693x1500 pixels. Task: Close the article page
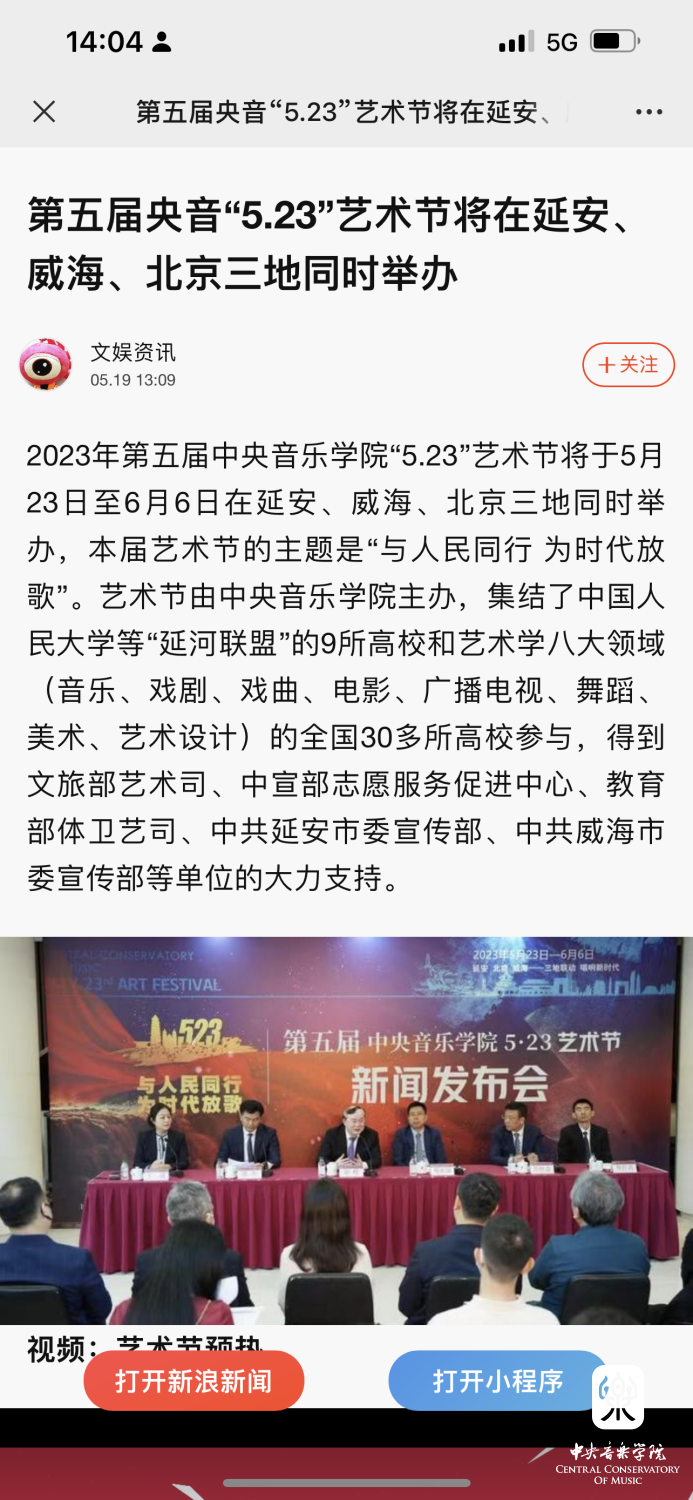(44, 112)
